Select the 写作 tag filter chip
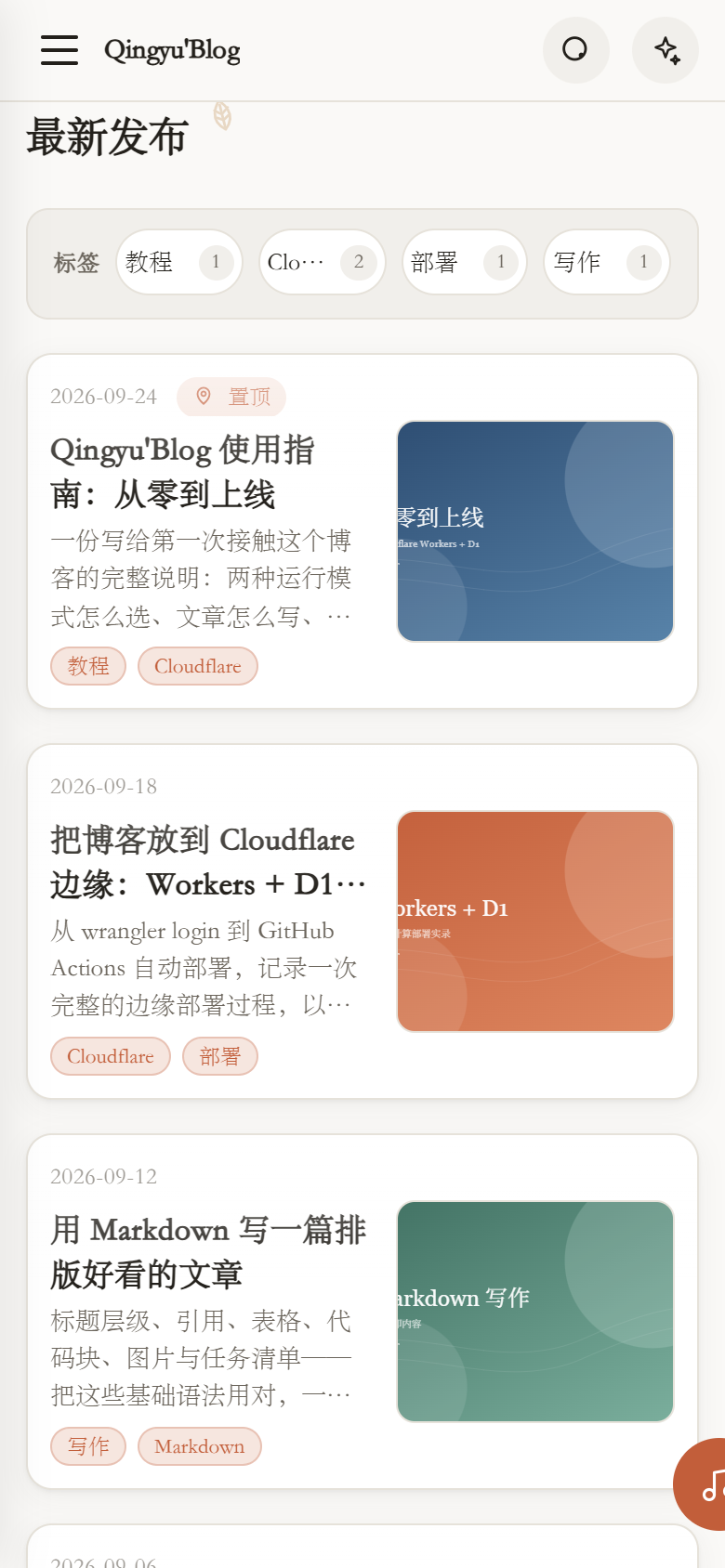The height and width of the screenshot is (1568, 725). click(x=607, y=262)
